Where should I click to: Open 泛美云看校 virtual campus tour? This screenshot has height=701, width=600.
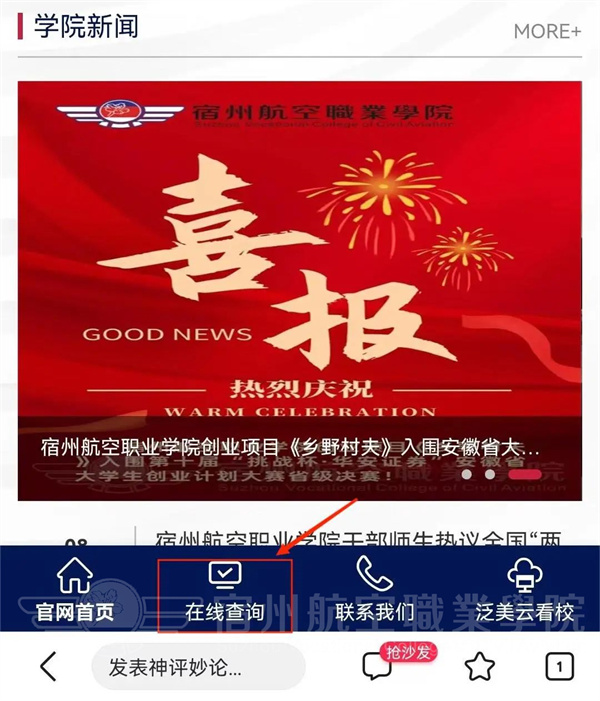[525, 591]
